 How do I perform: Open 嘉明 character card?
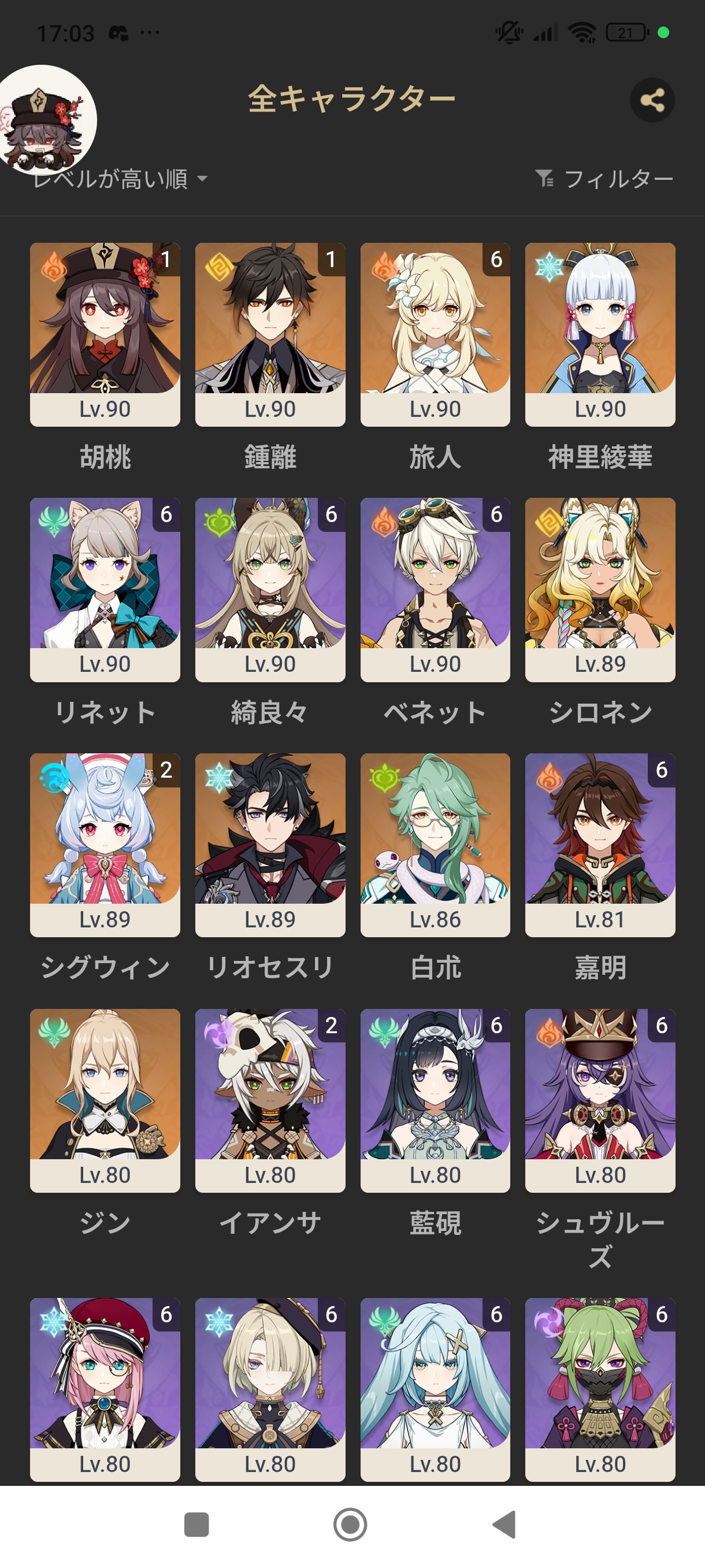tap(600, 844)
